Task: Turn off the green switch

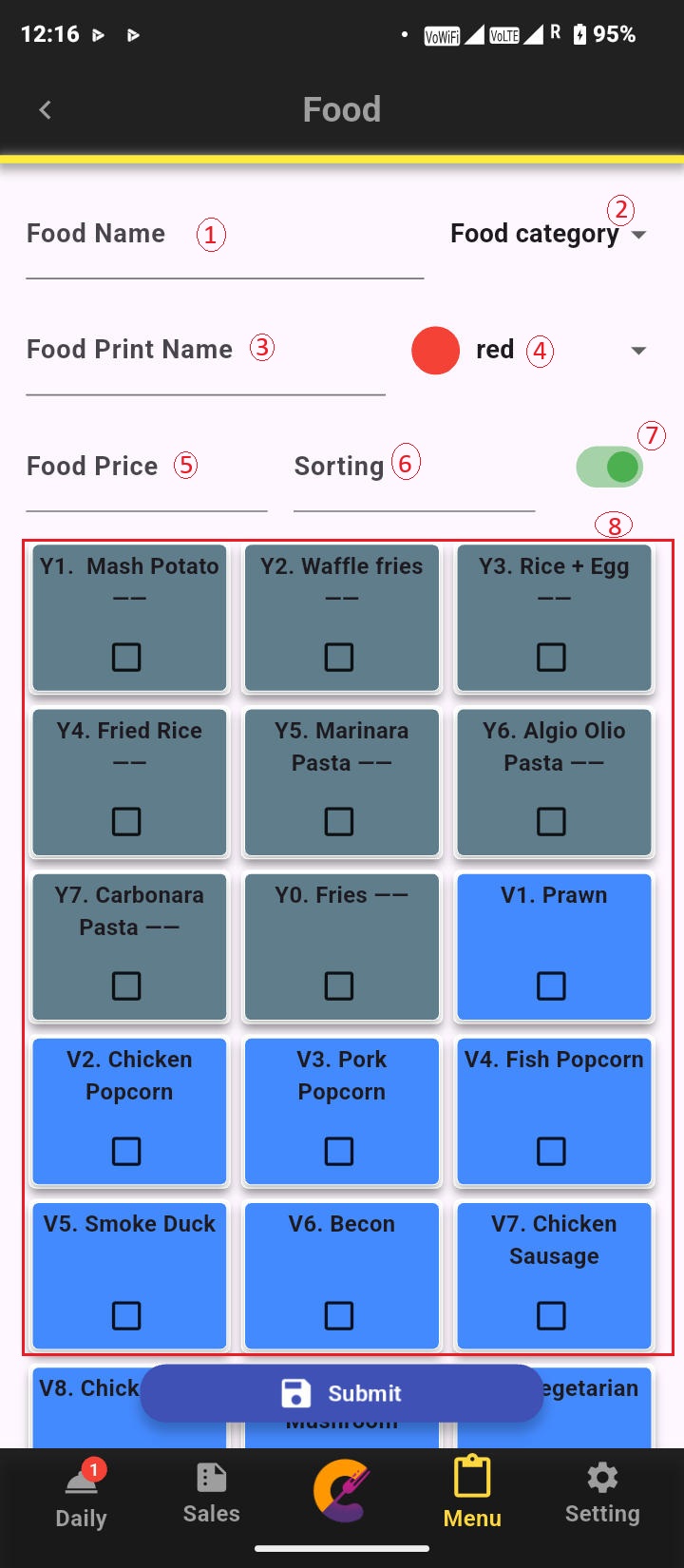Action: (609, 467)
